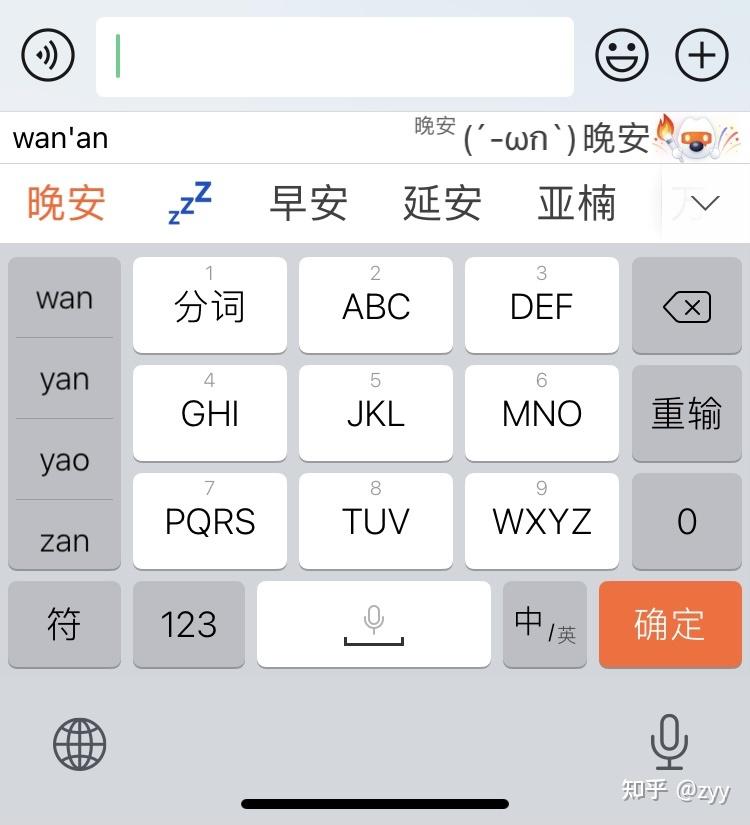The height and width of the screenshot is (825, 750).
Task: Choose the candidate 早安
Action: [308, 203]
